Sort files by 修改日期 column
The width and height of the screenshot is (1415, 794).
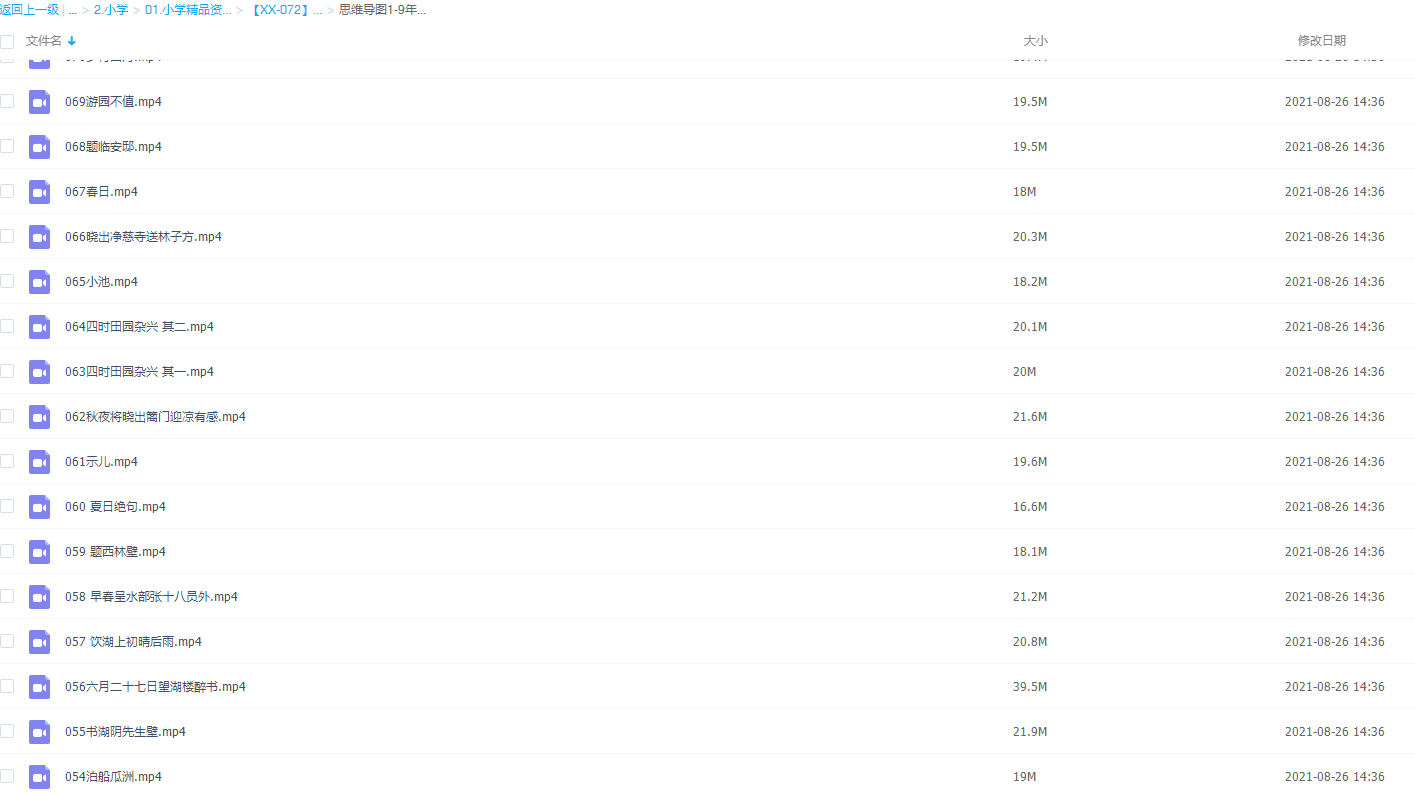coord(1321,41)
